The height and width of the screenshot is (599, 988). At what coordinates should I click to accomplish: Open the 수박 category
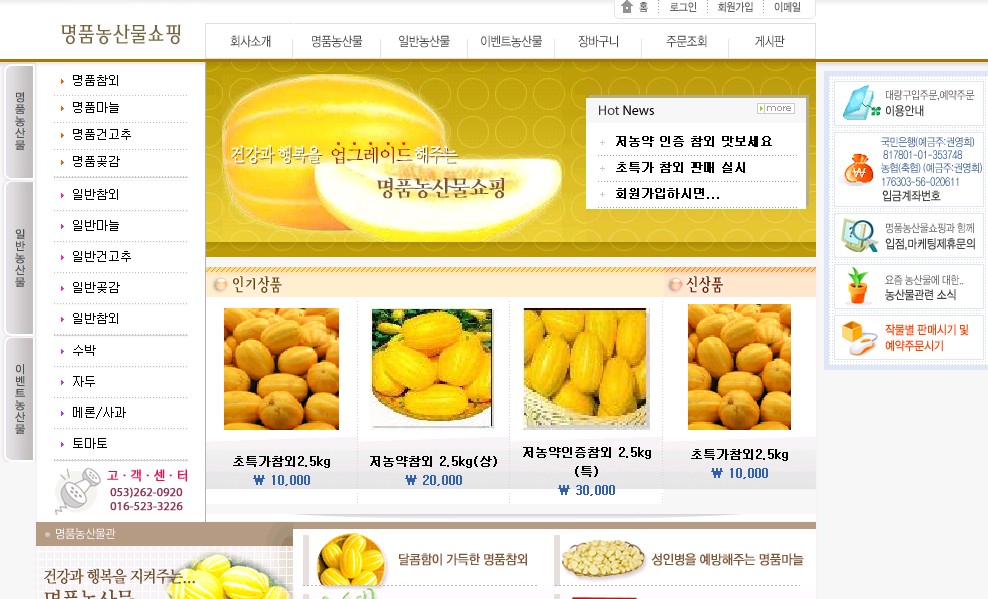click(x=84, y=351)
